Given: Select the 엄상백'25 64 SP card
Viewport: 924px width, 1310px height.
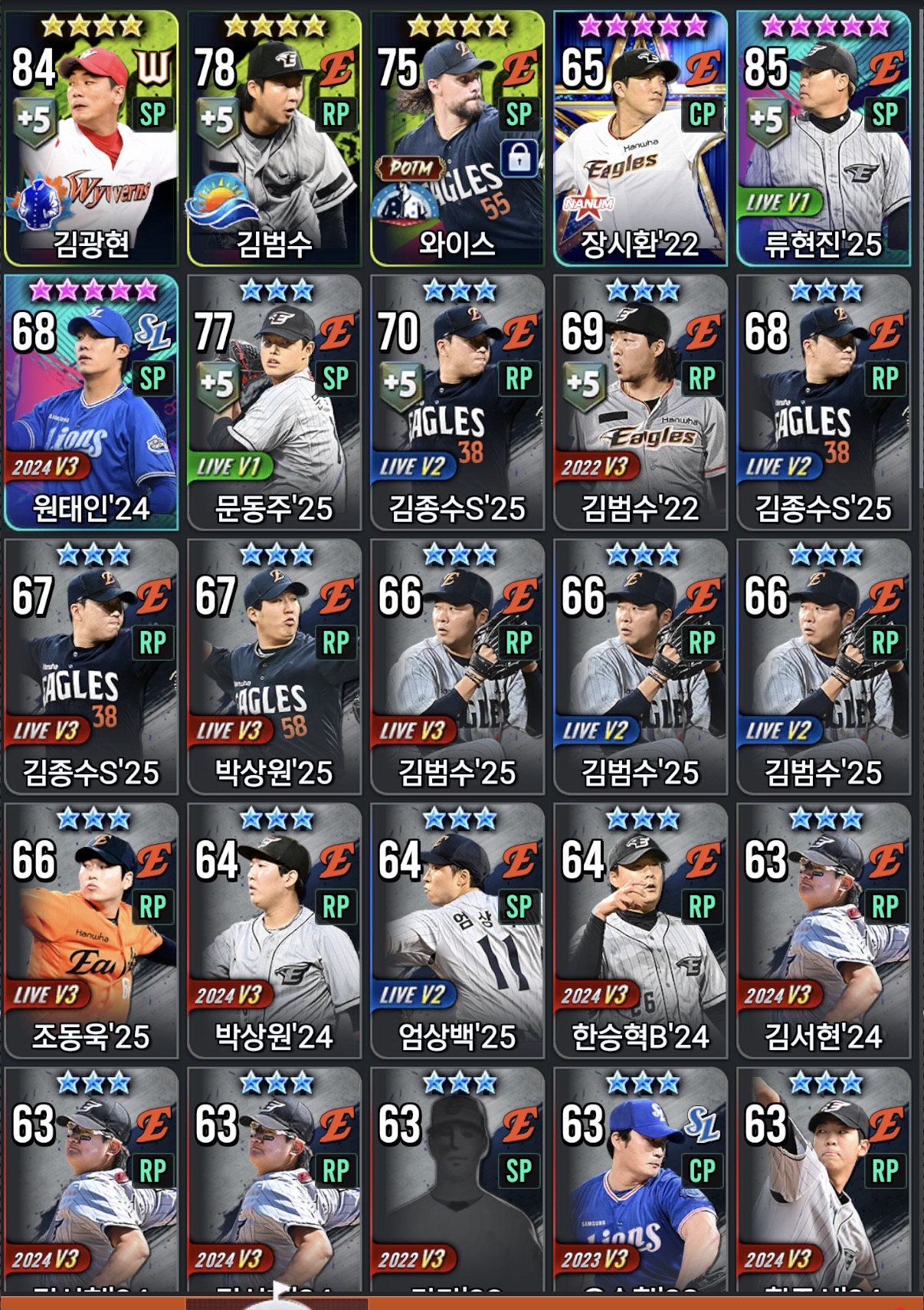Looking at the screenshot, I should click(457, 932).
